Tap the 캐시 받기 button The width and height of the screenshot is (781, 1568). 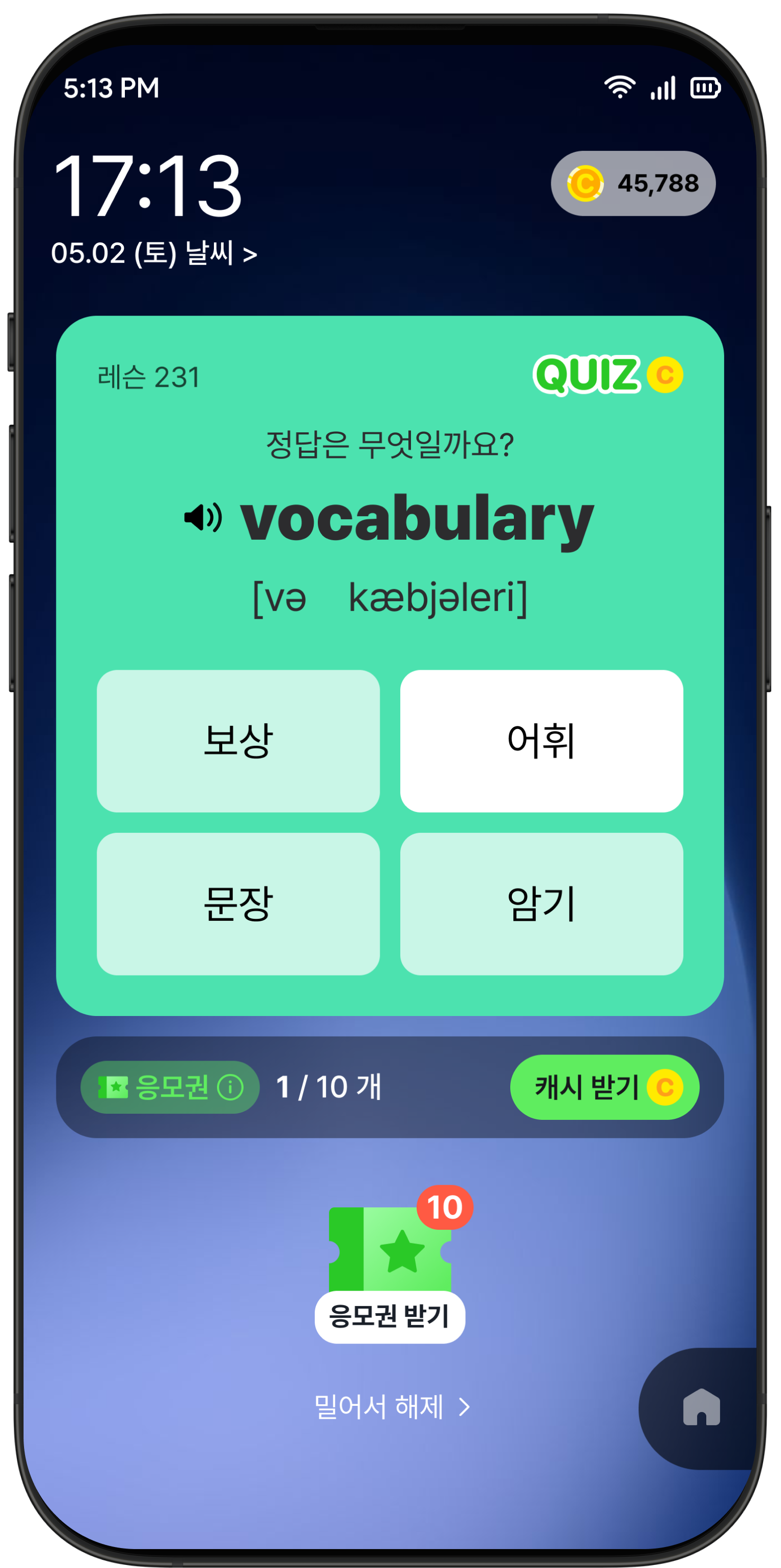[604, 1087]
